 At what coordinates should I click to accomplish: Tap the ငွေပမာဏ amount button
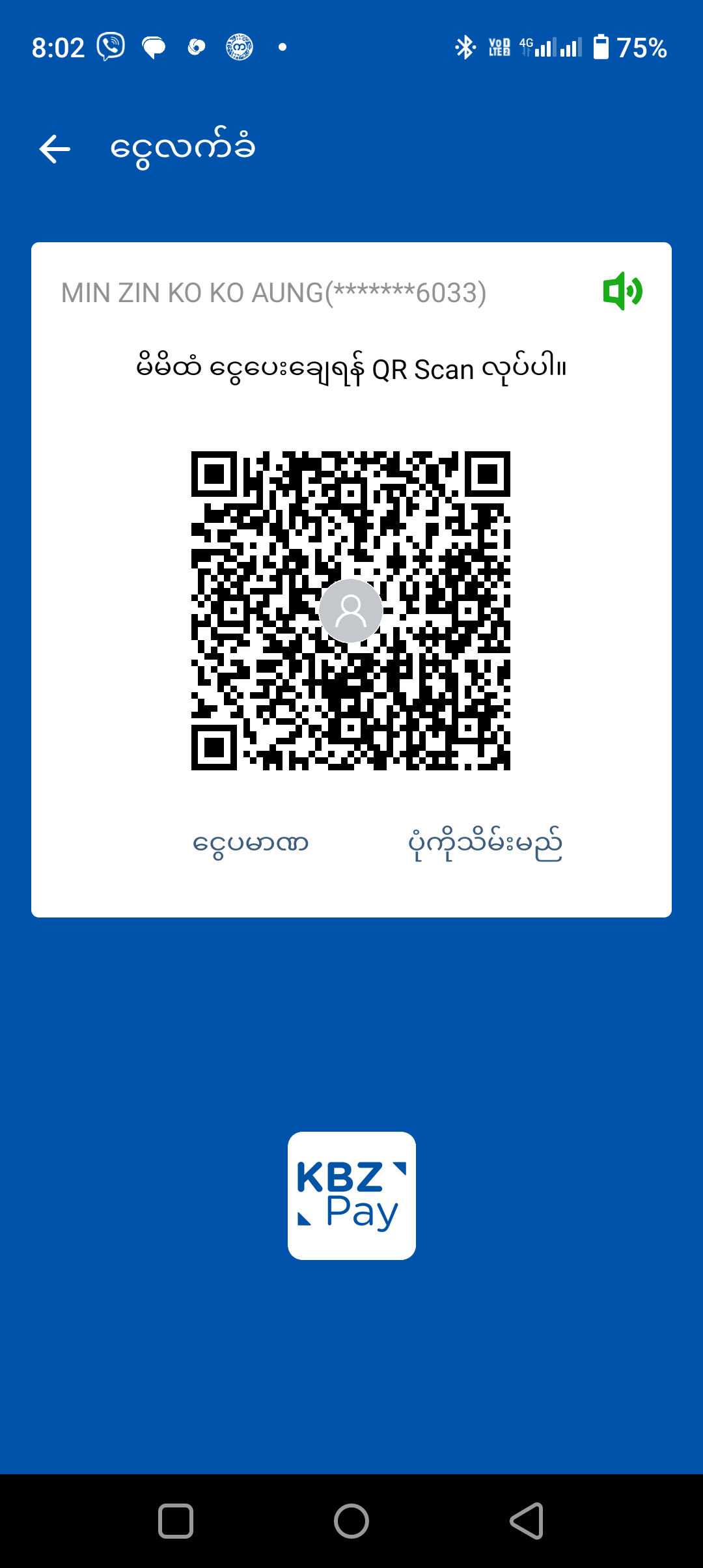point(251,843)
